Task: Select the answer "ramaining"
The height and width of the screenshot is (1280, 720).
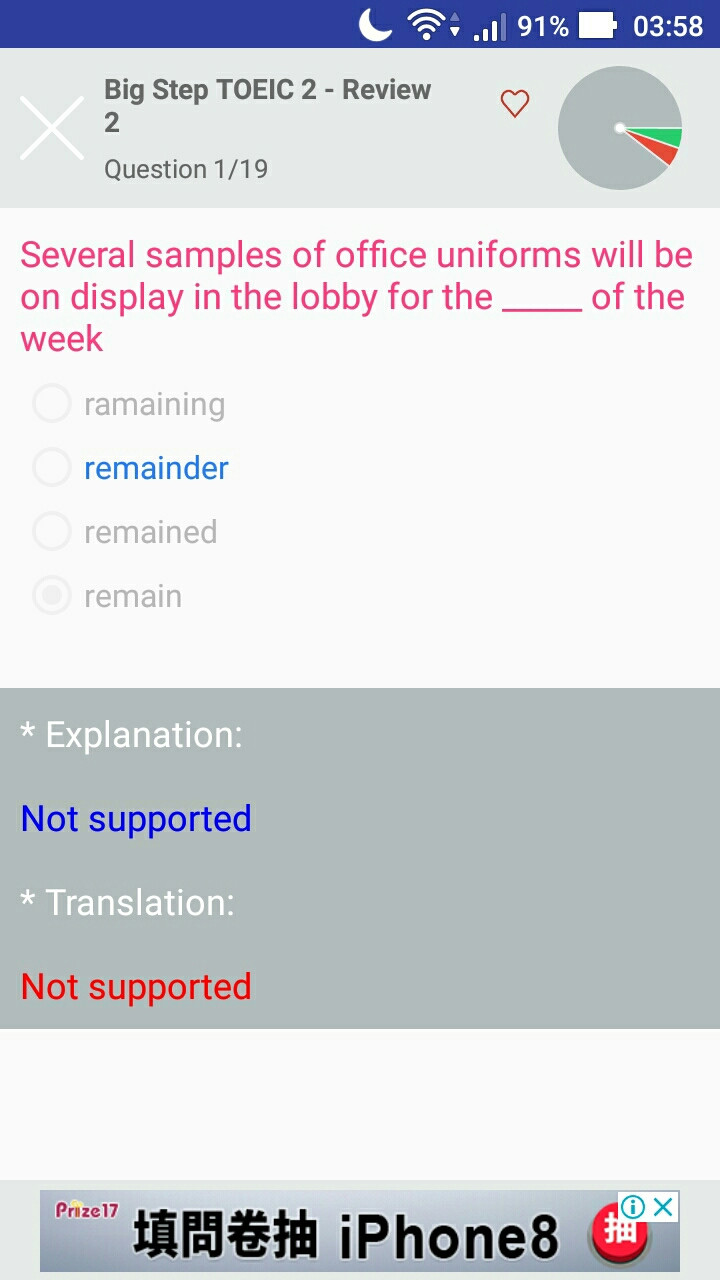Action: point(129,404)
